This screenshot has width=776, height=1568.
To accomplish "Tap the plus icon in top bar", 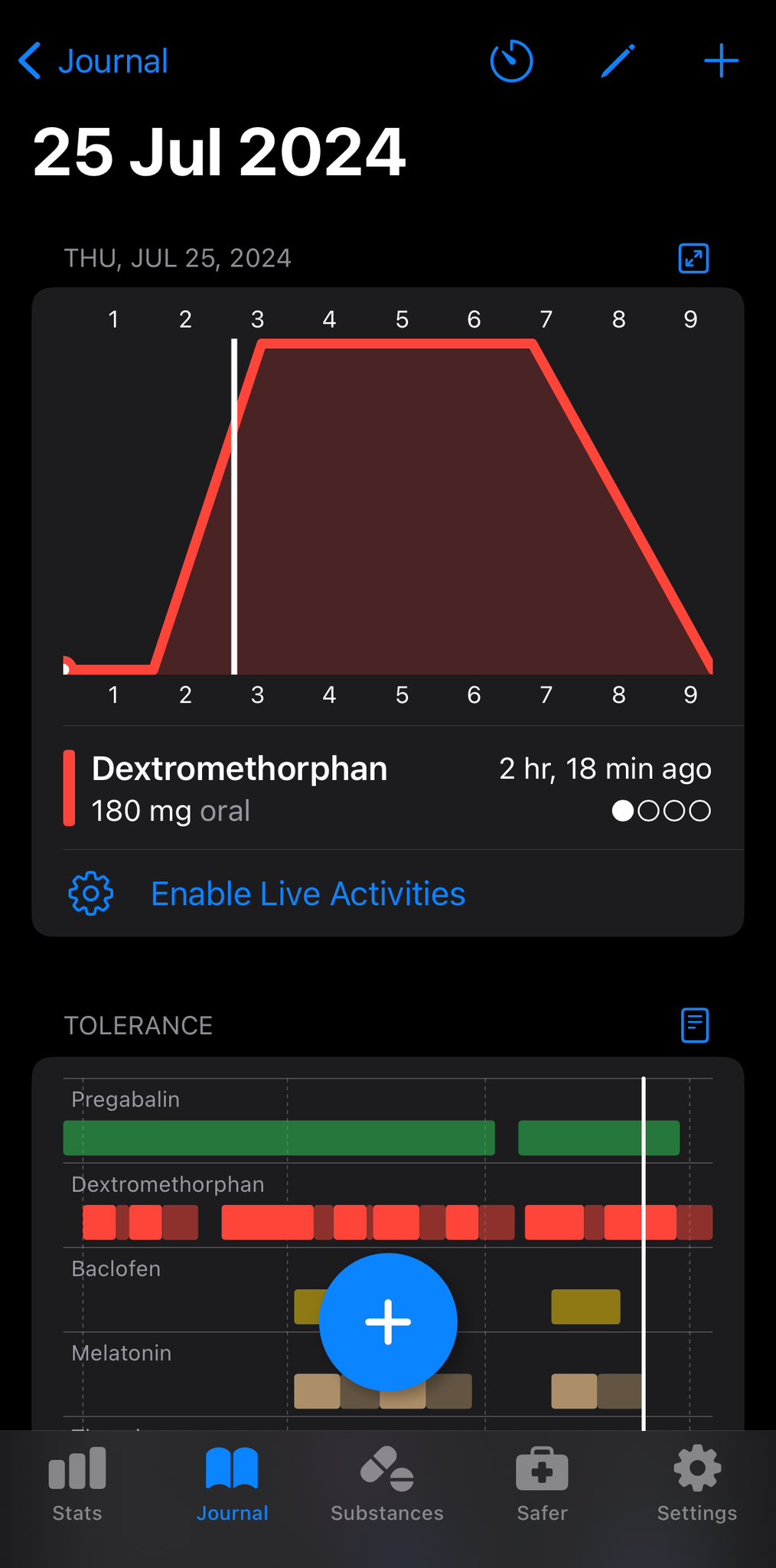I will tap(721, 61).
